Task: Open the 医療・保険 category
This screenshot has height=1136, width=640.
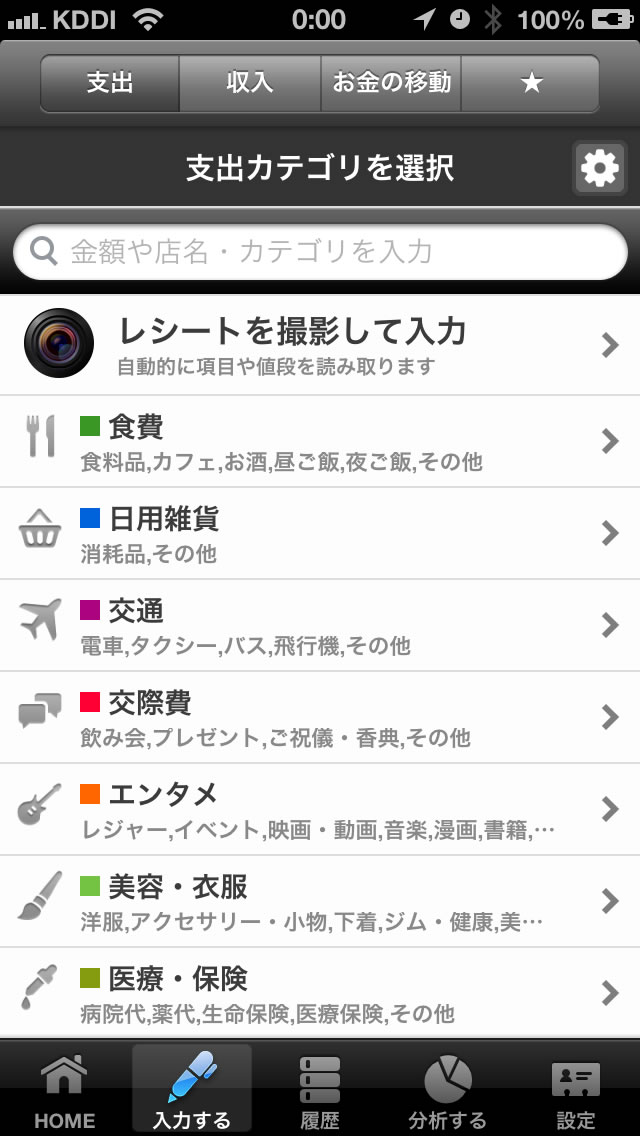Action: (x=320, y=993)
